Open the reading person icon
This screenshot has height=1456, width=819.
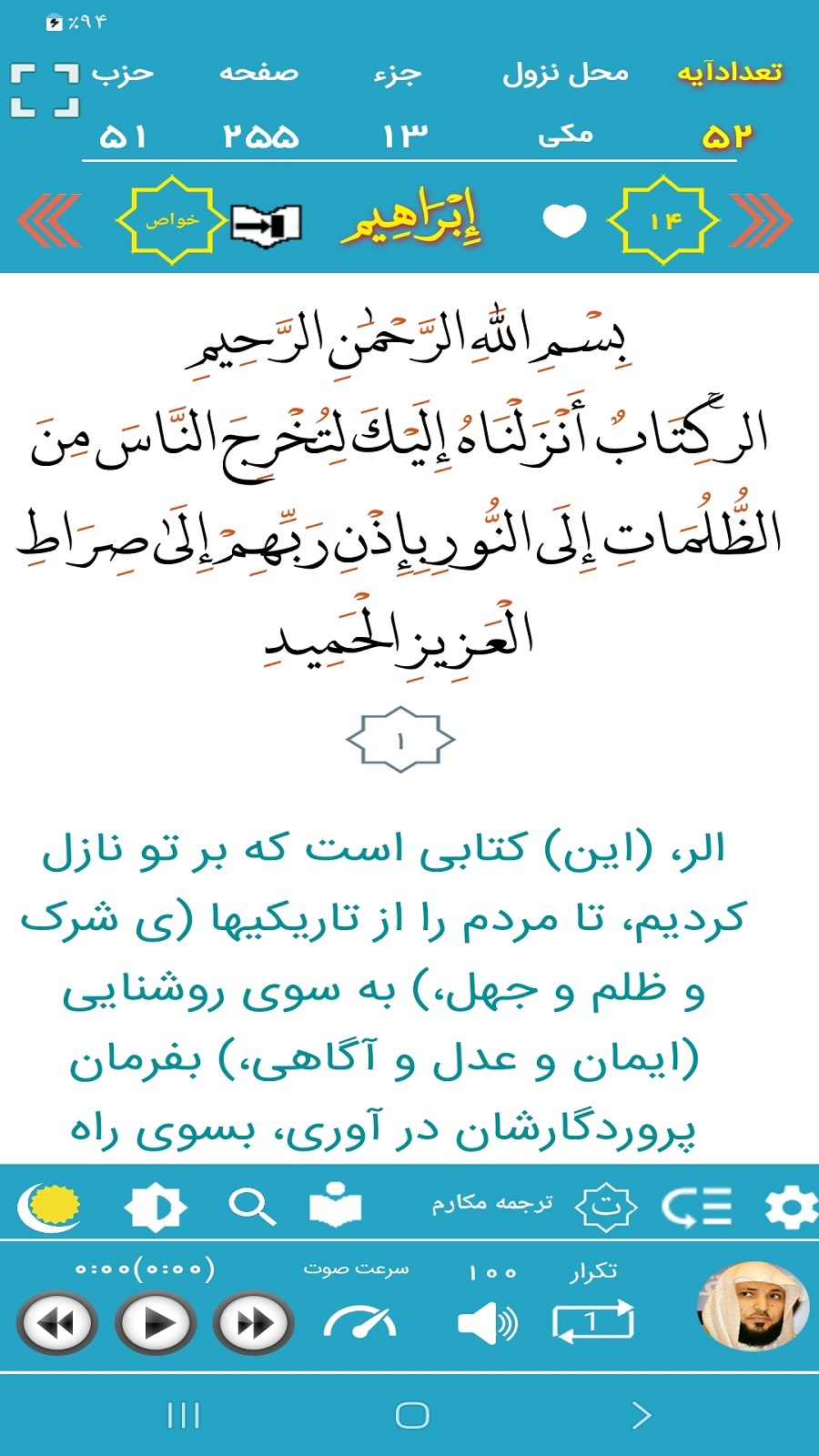(335, 1206)
